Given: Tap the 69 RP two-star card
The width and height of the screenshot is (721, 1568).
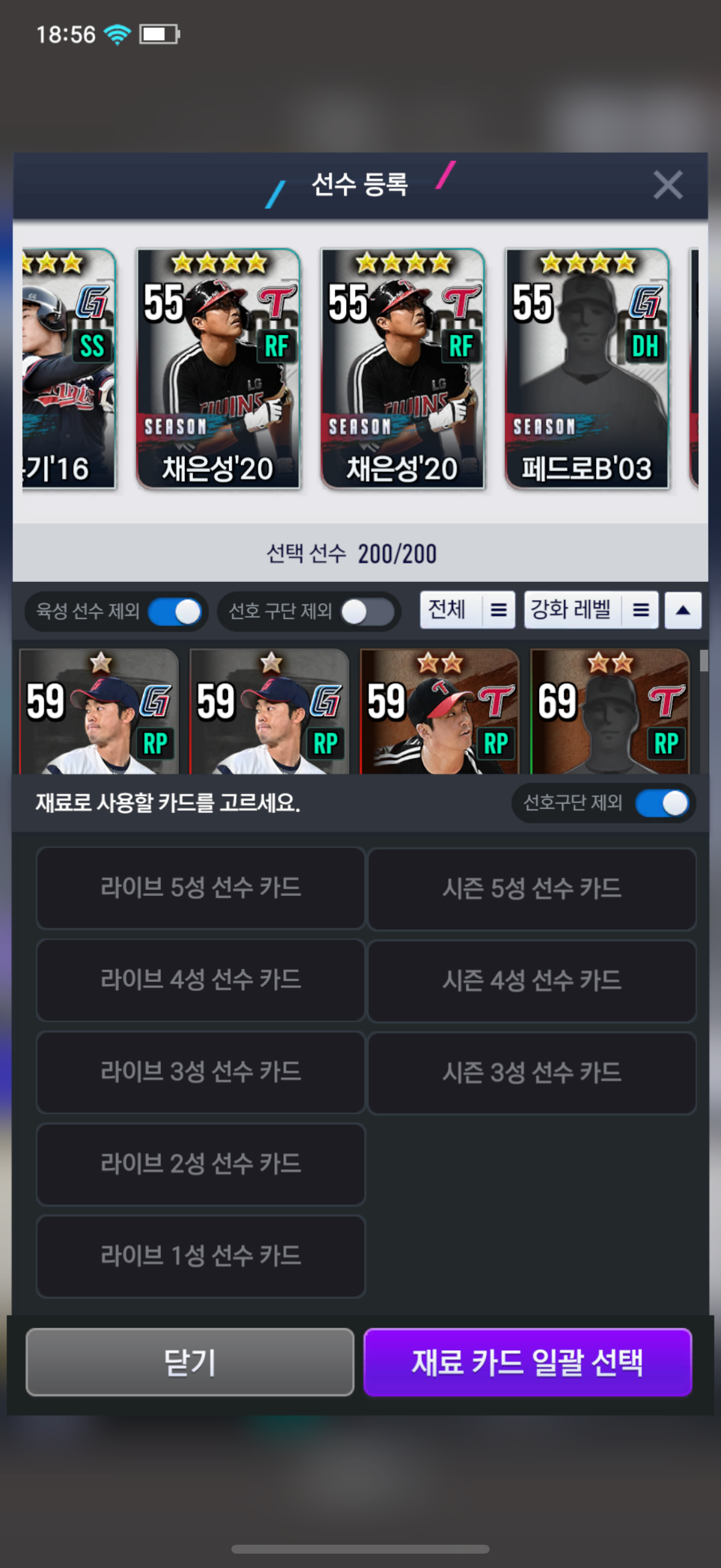Looking at the screenshot, I should 610,711.
